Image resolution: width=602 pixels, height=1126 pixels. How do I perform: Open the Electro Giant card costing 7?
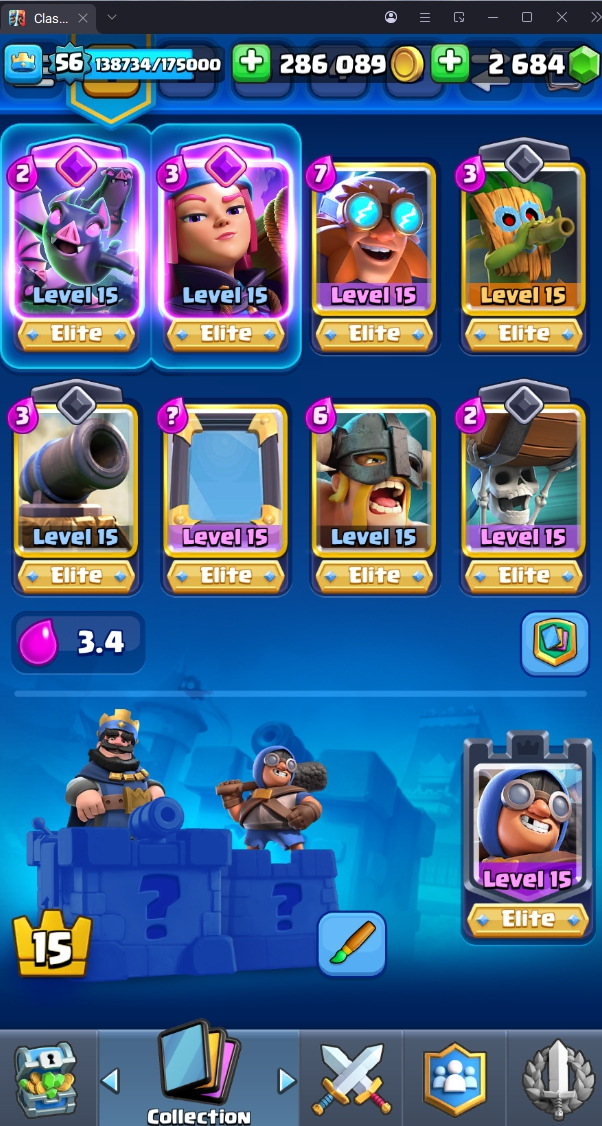(x=374, y=240)
